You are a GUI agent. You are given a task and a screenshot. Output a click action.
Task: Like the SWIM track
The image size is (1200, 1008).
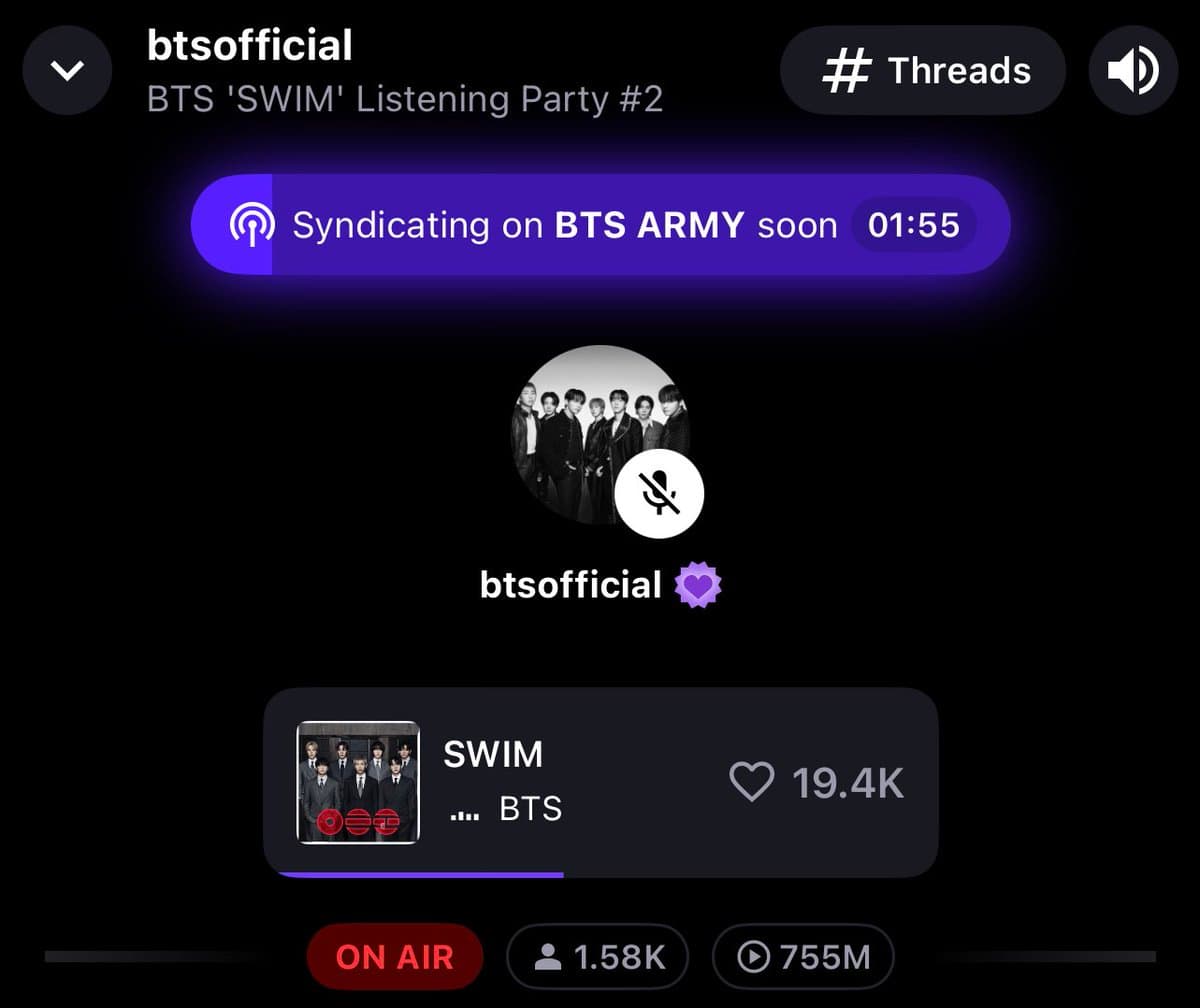751,783
